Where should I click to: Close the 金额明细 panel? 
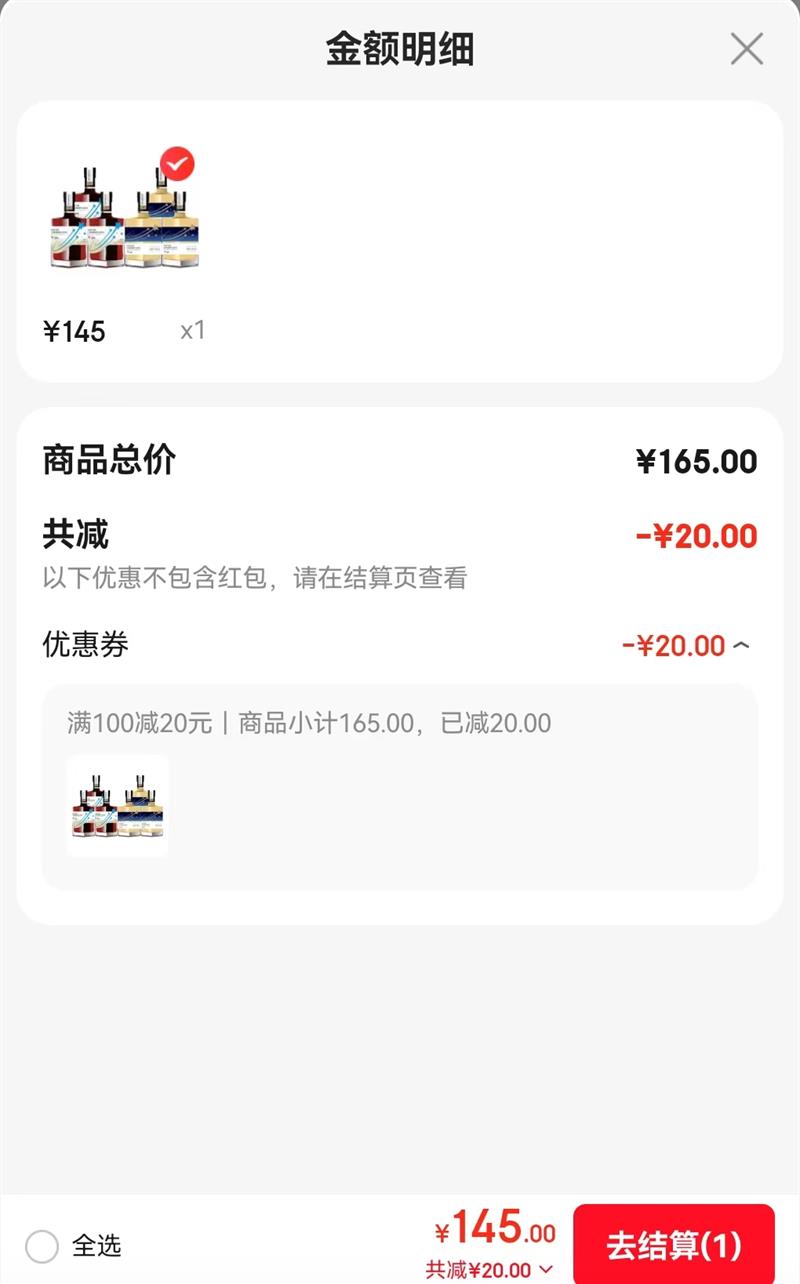[746, 49]
